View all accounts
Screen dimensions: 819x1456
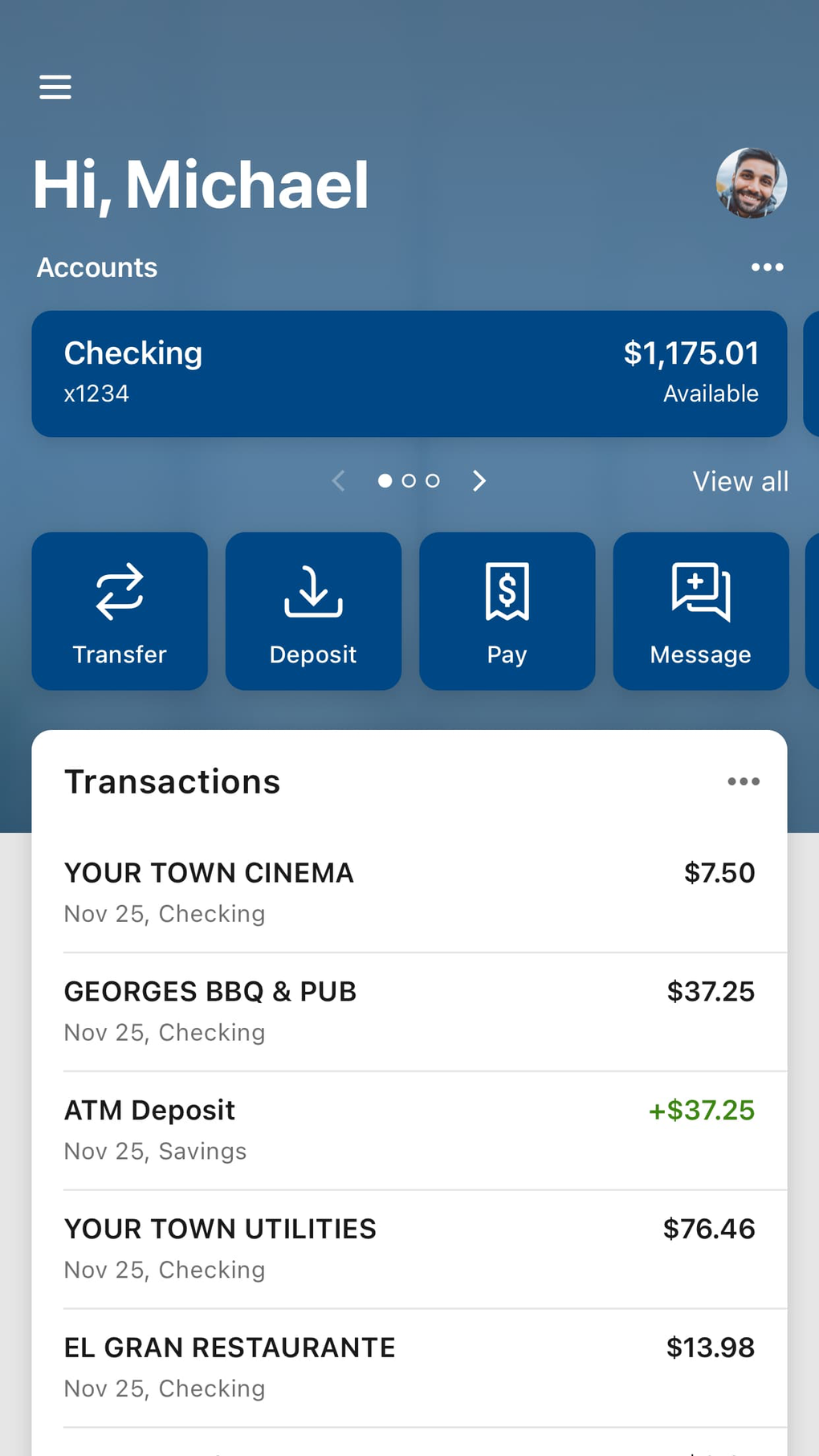[x=740, y=481]
